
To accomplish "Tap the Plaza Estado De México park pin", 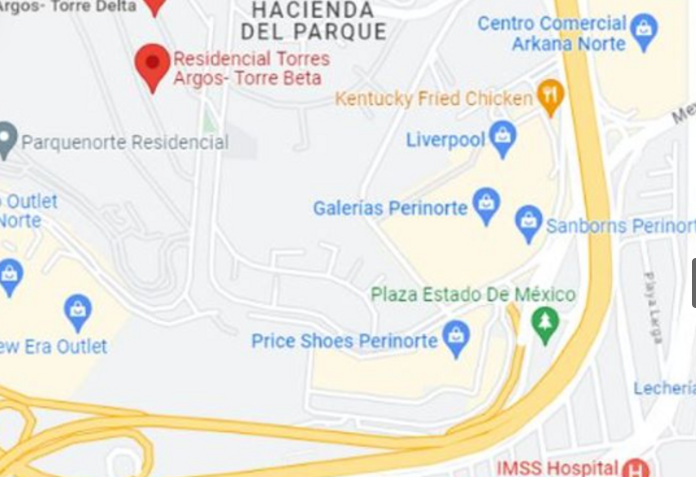I will coord(545,323).
